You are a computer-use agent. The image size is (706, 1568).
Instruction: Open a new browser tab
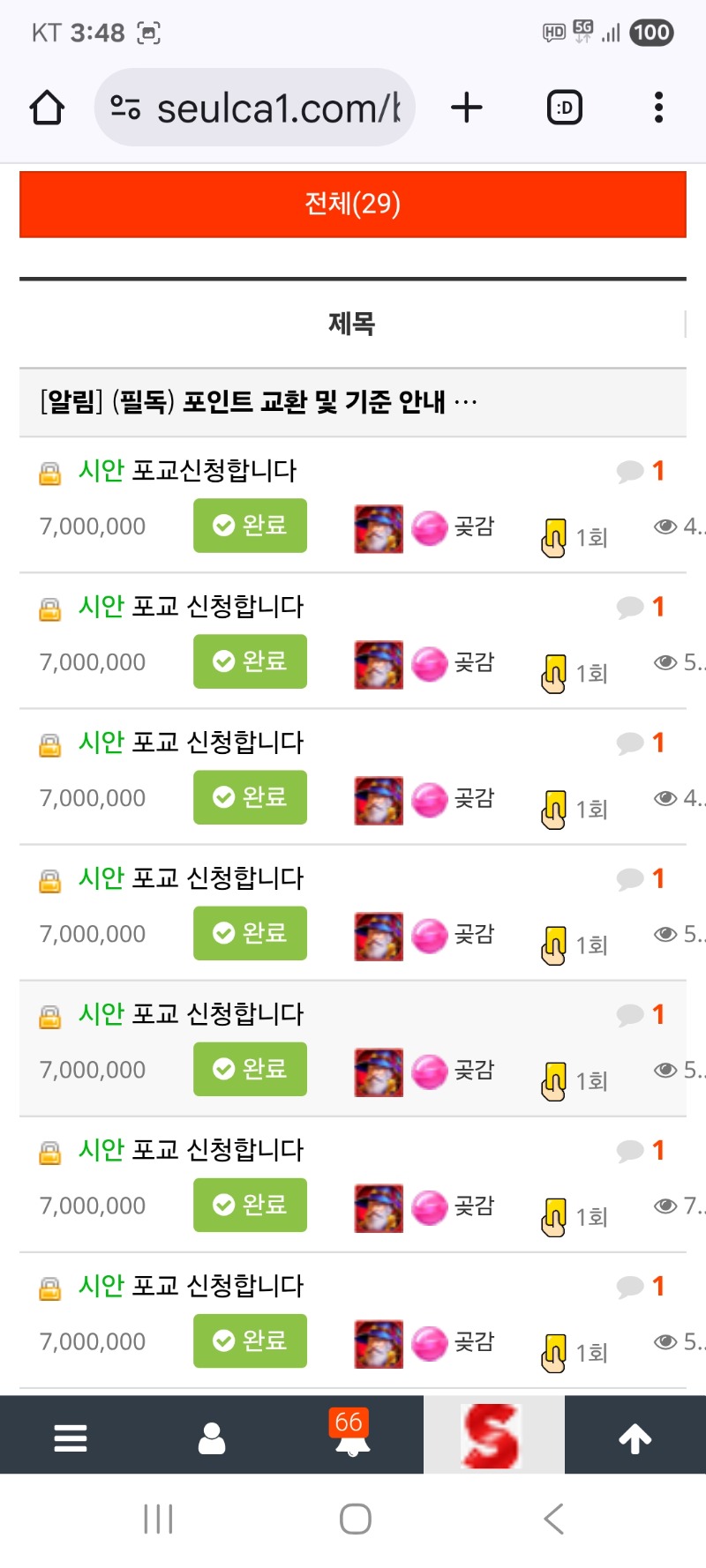coord(466,108)
